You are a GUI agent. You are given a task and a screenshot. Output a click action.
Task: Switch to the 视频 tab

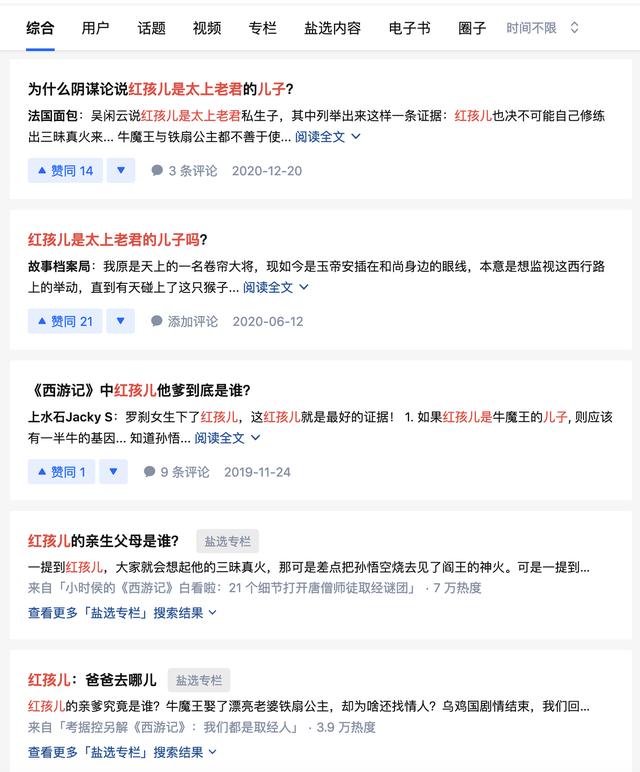point(207,28)
